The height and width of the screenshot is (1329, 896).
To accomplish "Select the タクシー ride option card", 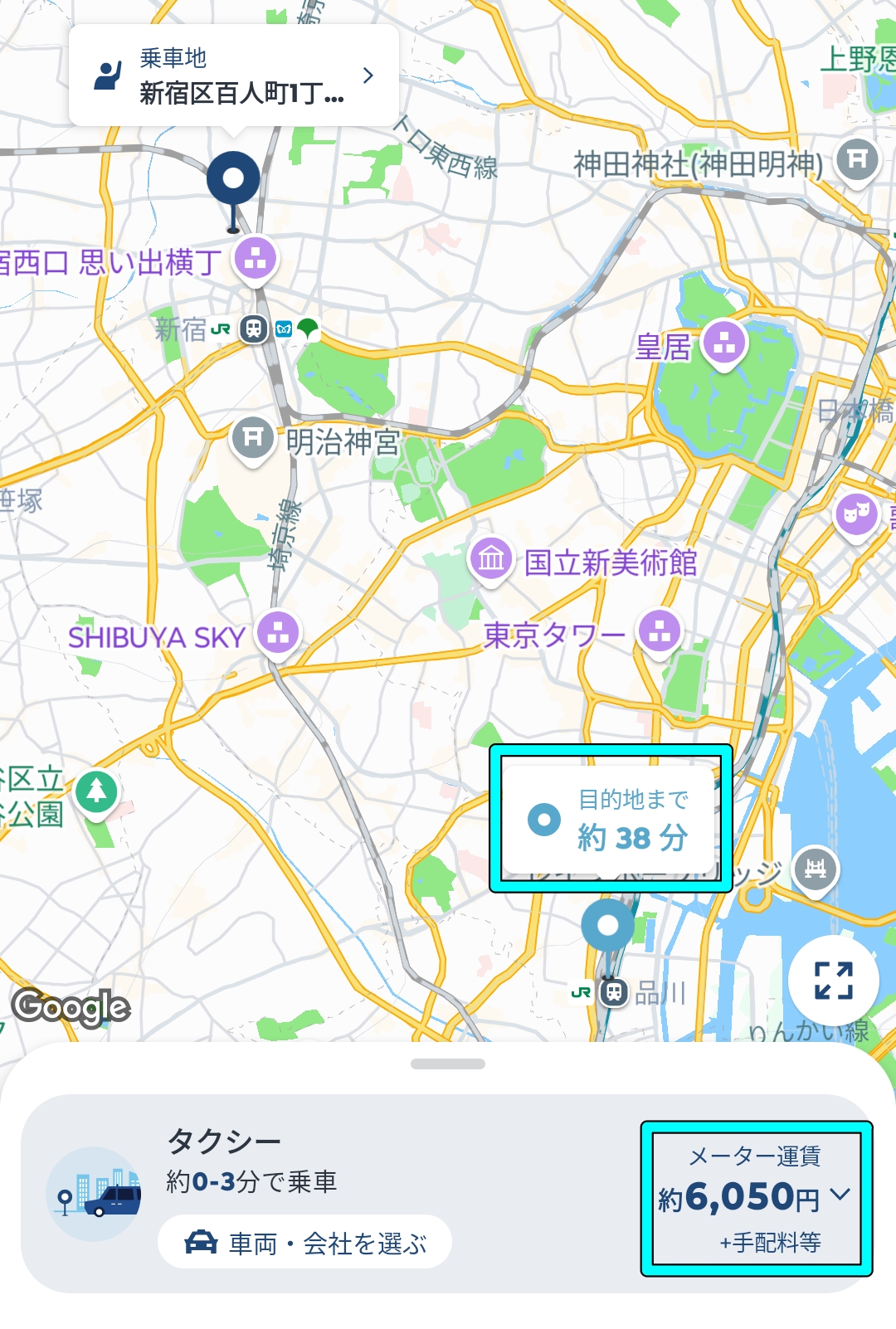I will click(x=332, y=1161).
